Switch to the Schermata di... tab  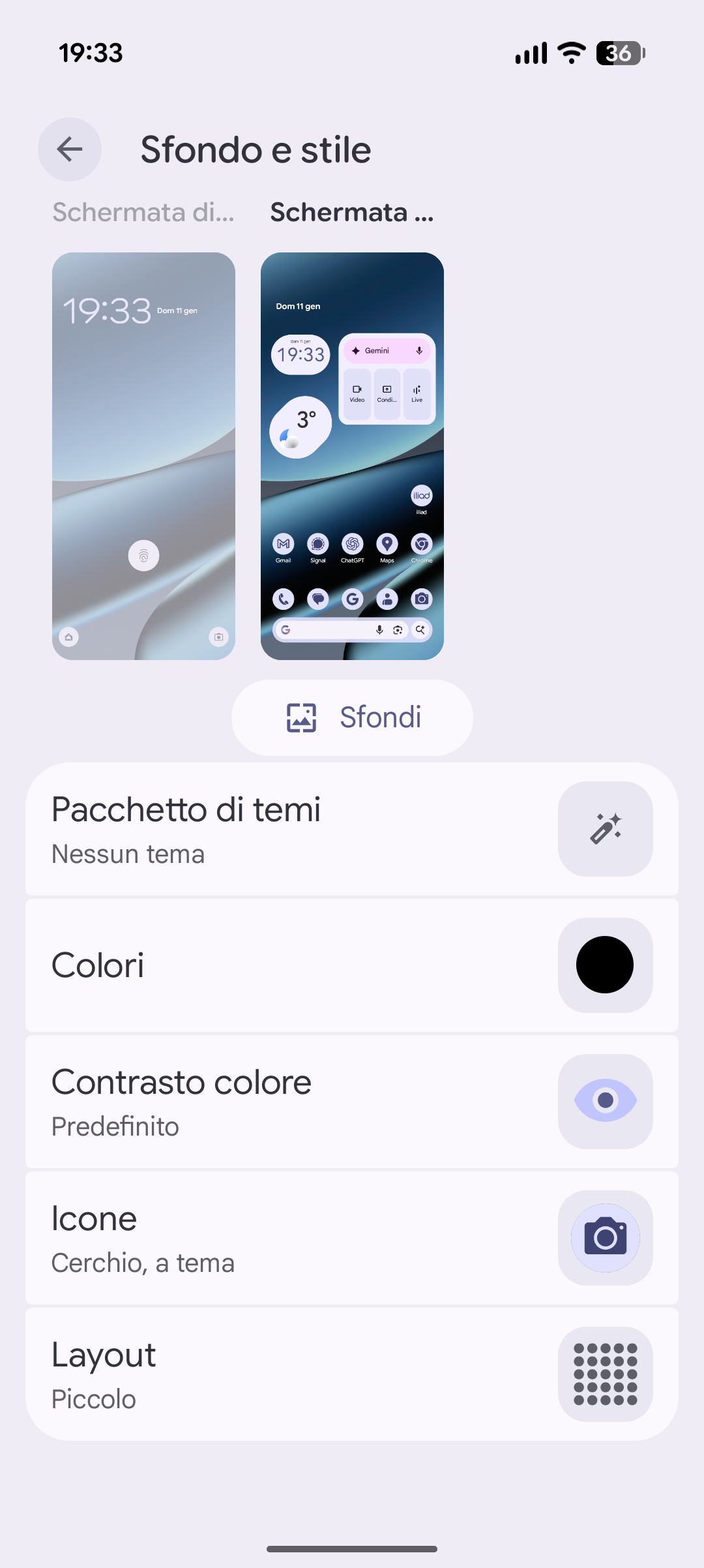(x=143, y=213)
